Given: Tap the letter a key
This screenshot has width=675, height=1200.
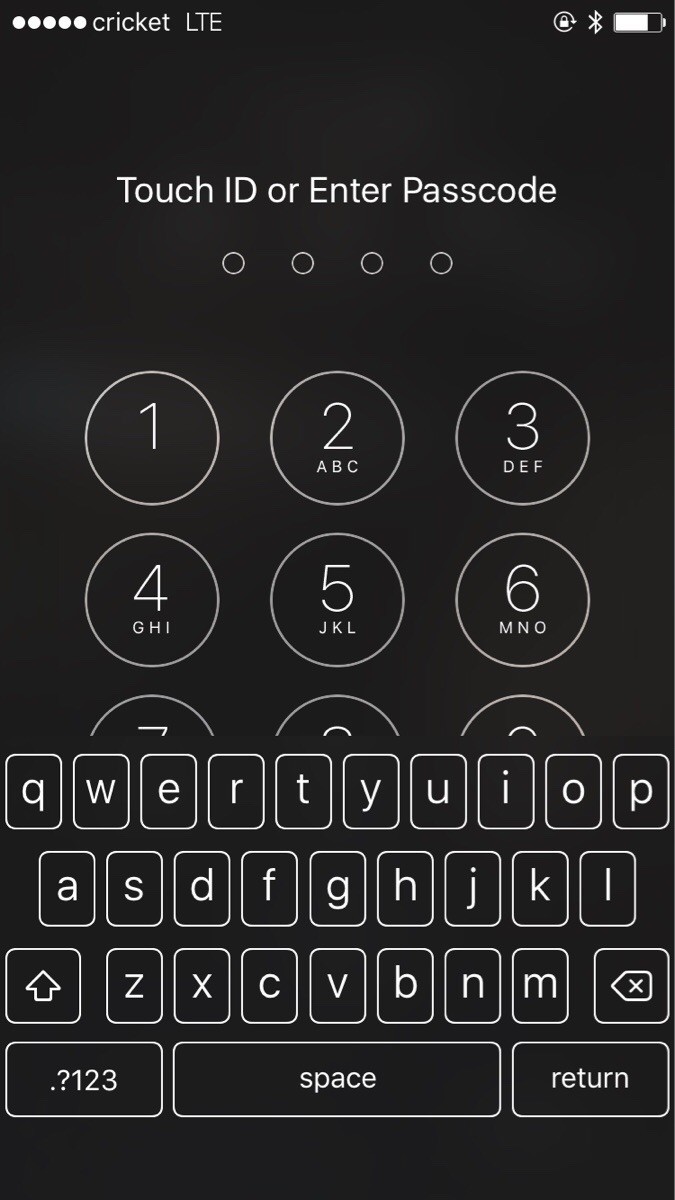Looking at the screenshot, I should pyautogui.click(x=67, y=888).
